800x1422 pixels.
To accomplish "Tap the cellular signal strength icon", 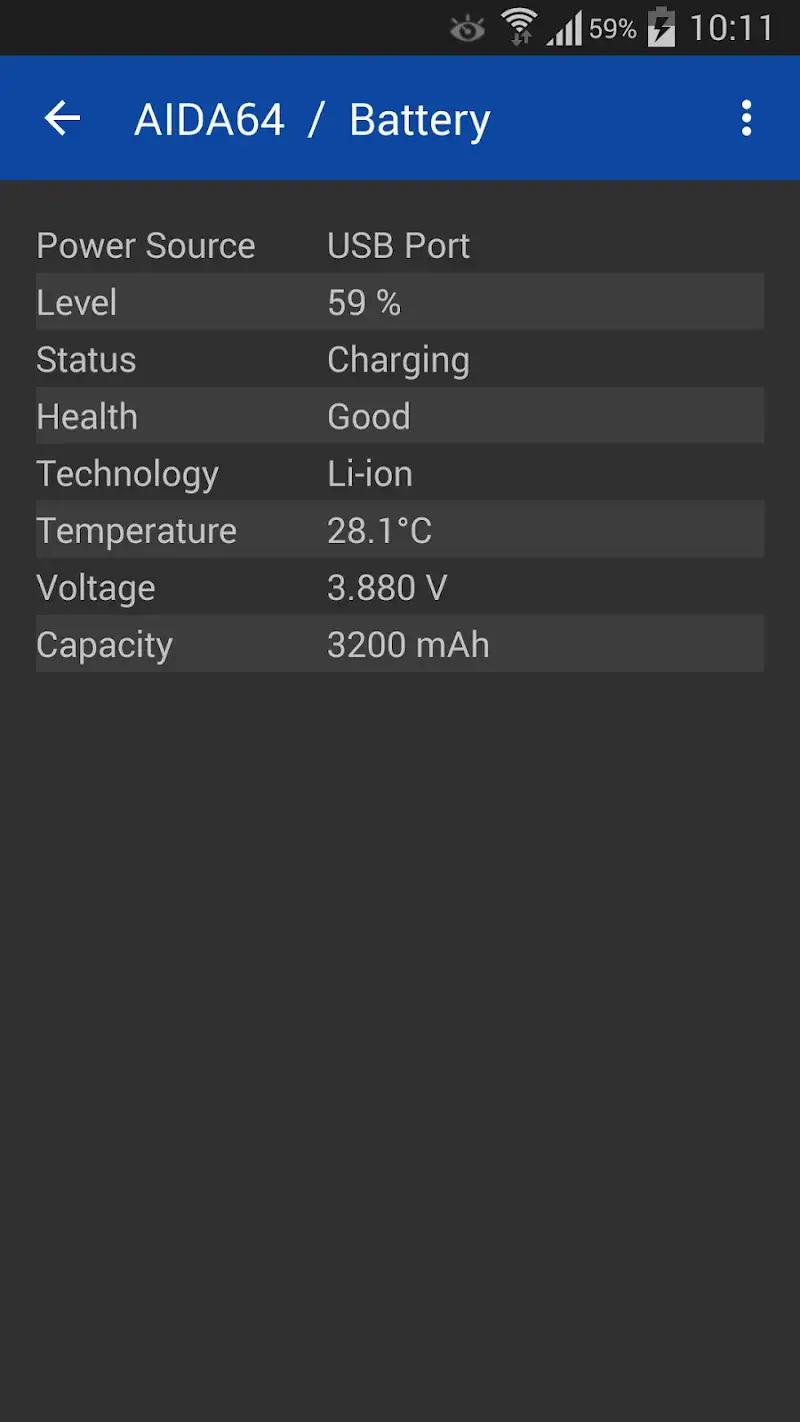I will click(564, 26).
